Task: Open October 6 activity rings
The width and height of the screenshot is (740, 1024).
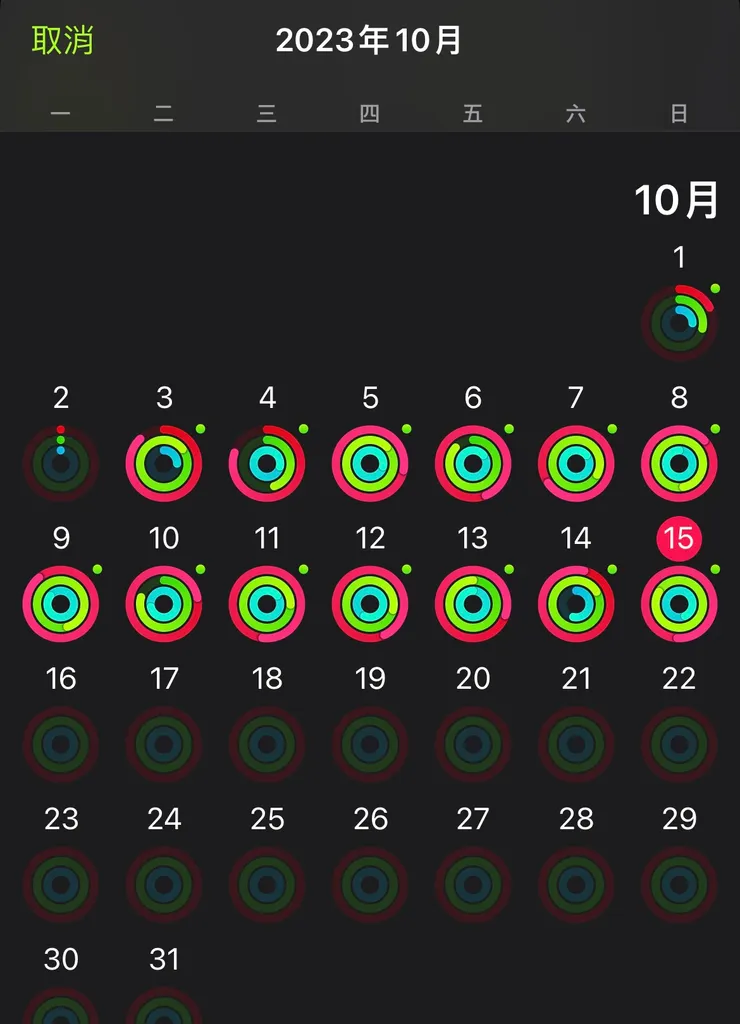Action: 473,463
